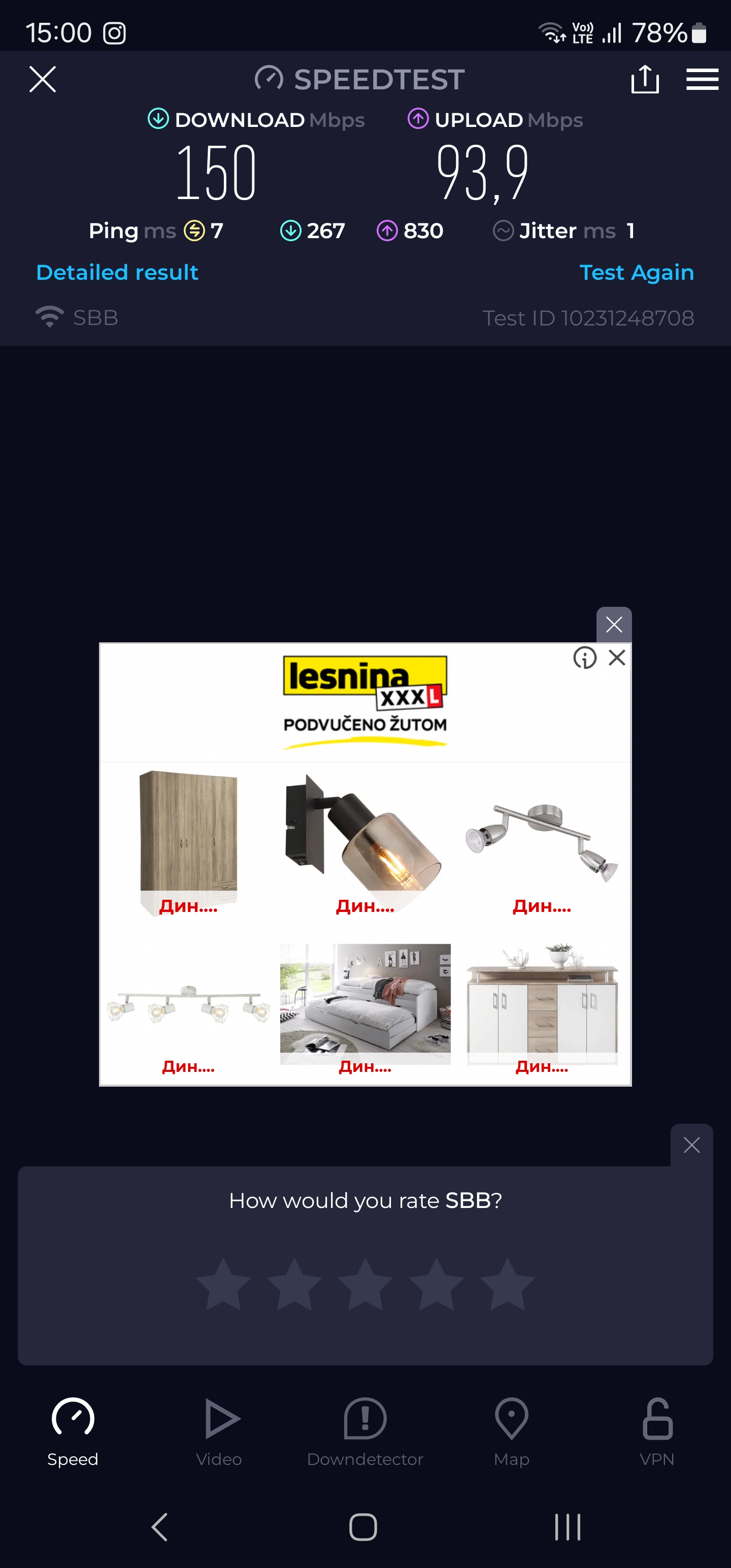Switch to the VPN tab
Screen dimensions: 731x1568
657,1431
